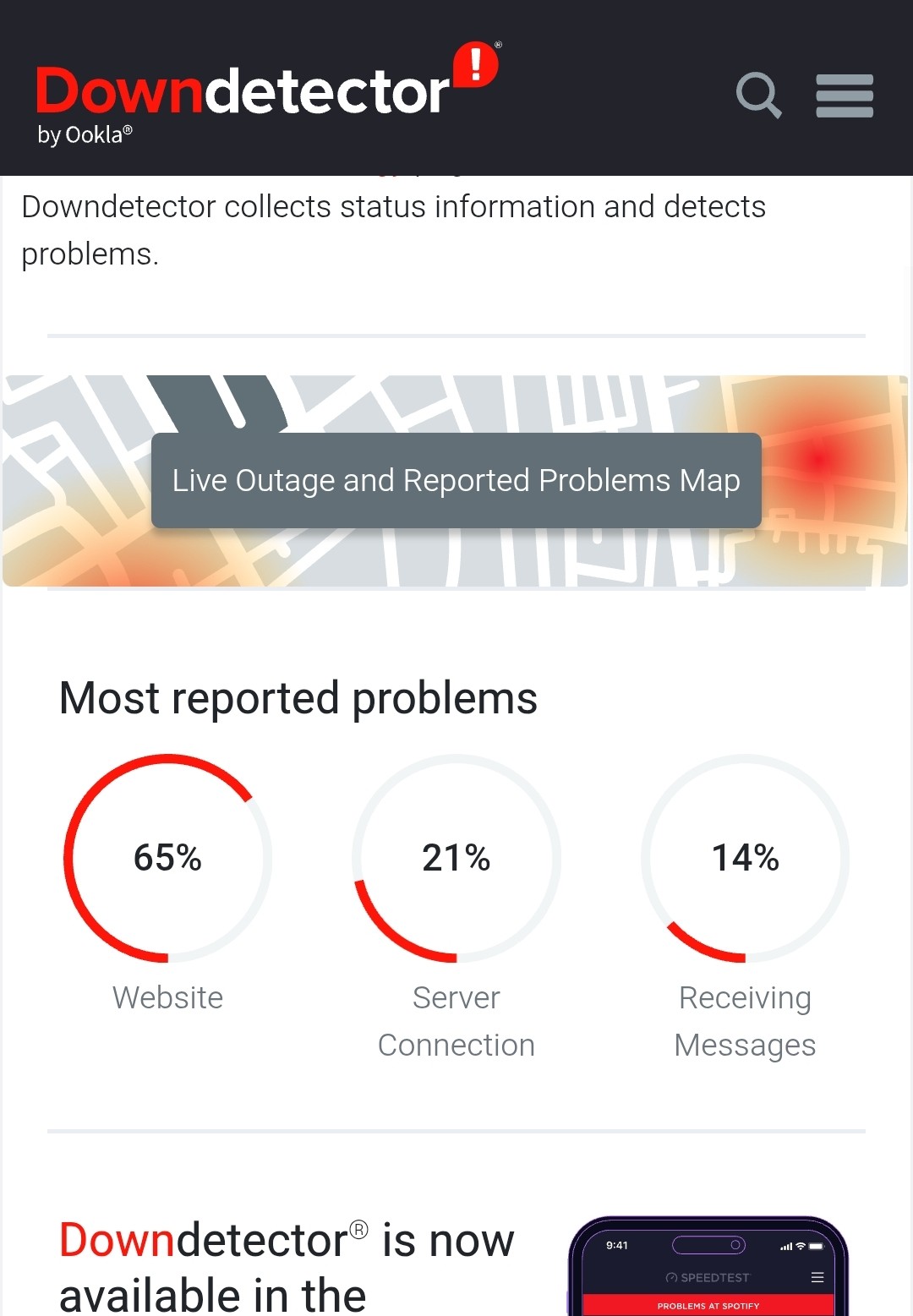Open the search magnifier icon
This screenshot has height=1316, width=913.
point(757,95)
